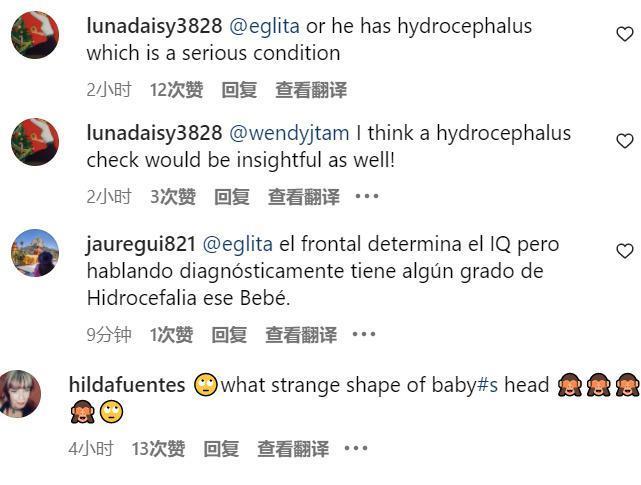Translate jauregui821's Spanish comment
641x485 pixels.
click(301, 335)
